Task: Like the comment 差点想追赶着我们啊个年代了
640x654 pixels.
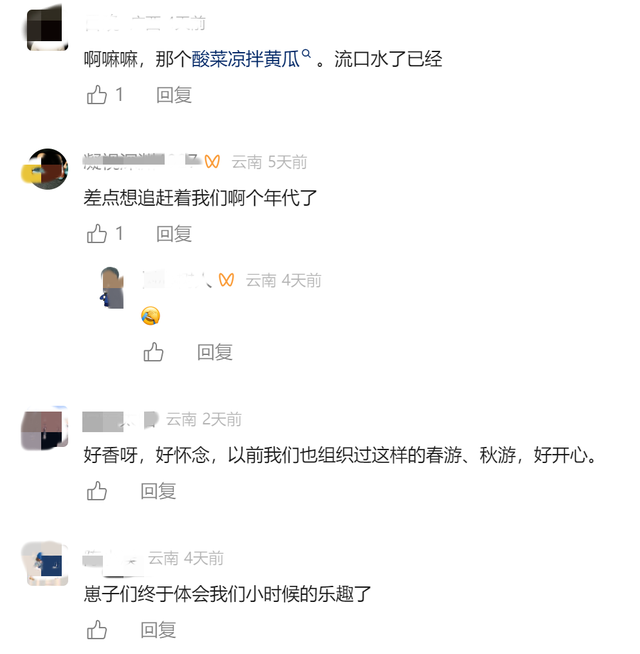Action: (x=98, y=234)
